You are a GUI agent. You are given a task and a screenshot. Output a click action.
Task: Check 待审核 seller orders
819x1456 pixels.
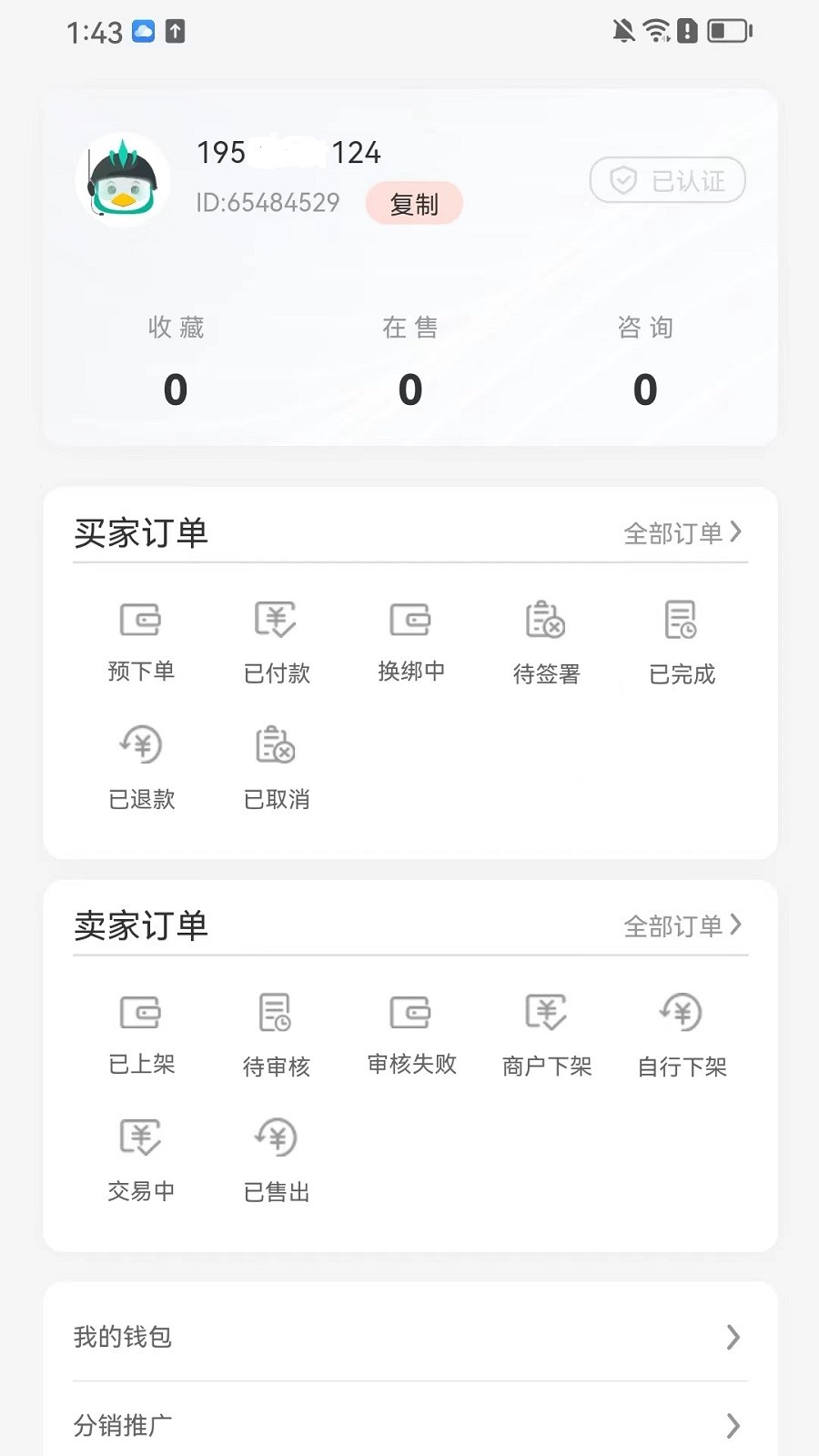[277, 1033]
